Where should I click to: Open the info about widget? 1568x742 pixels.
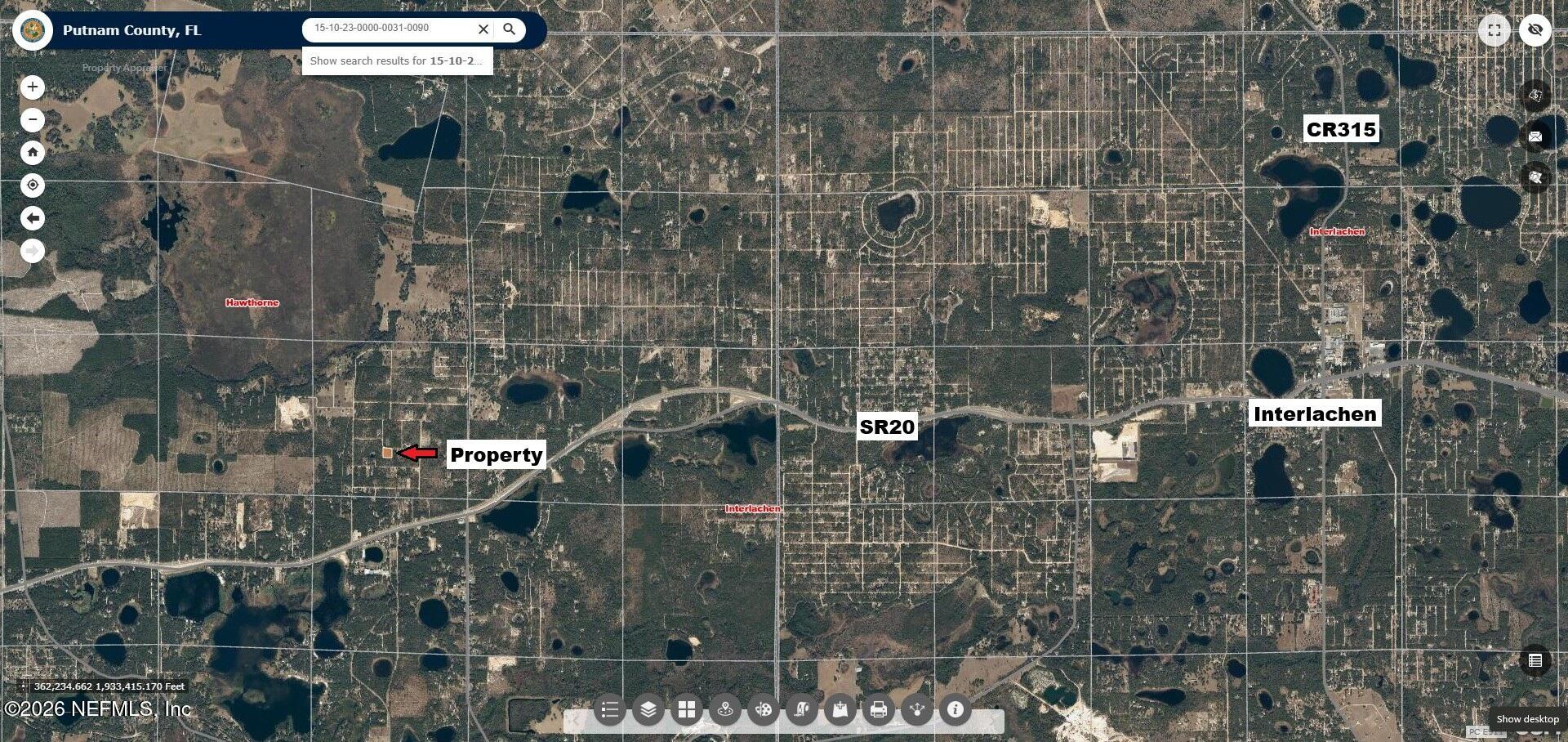[955, 709]
